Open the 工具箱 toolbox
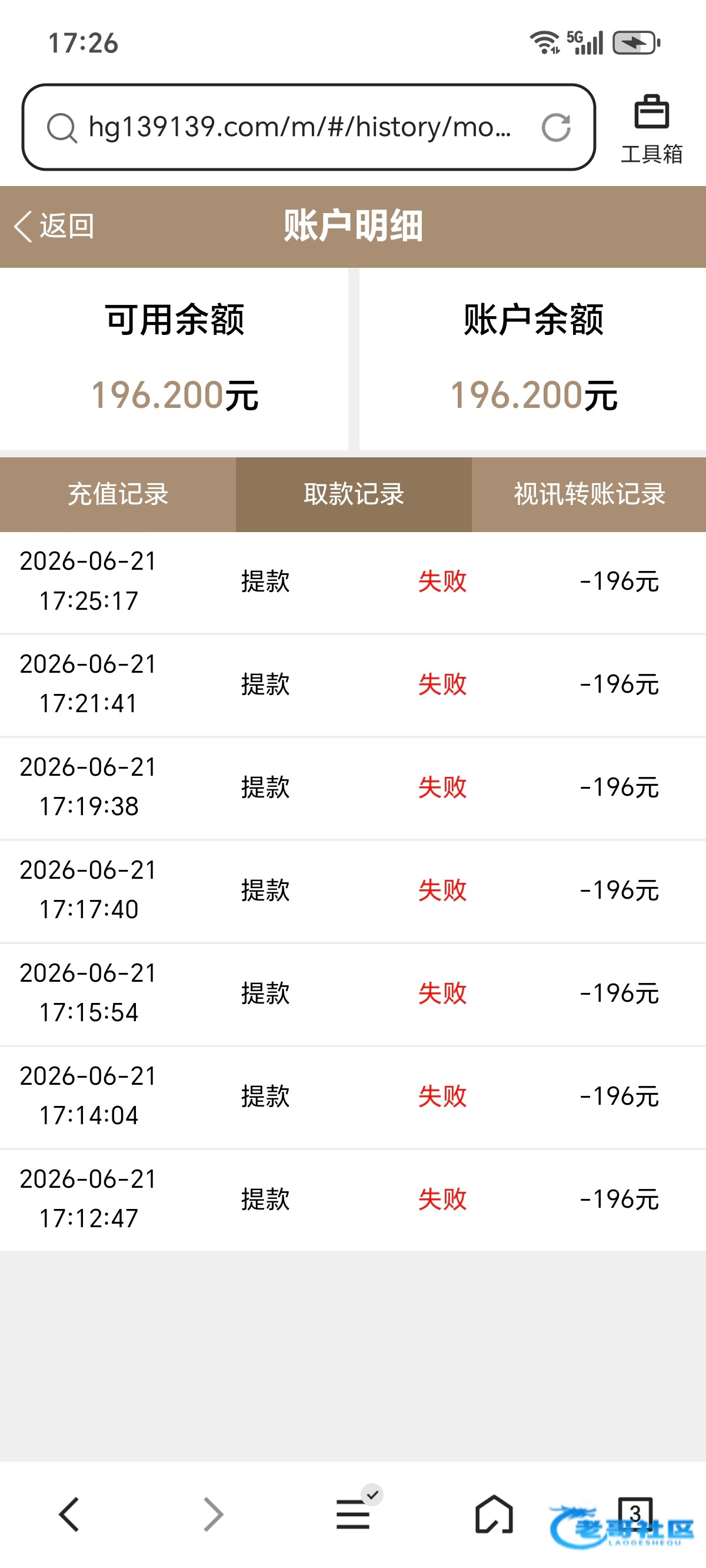 (x=651, y=129)
